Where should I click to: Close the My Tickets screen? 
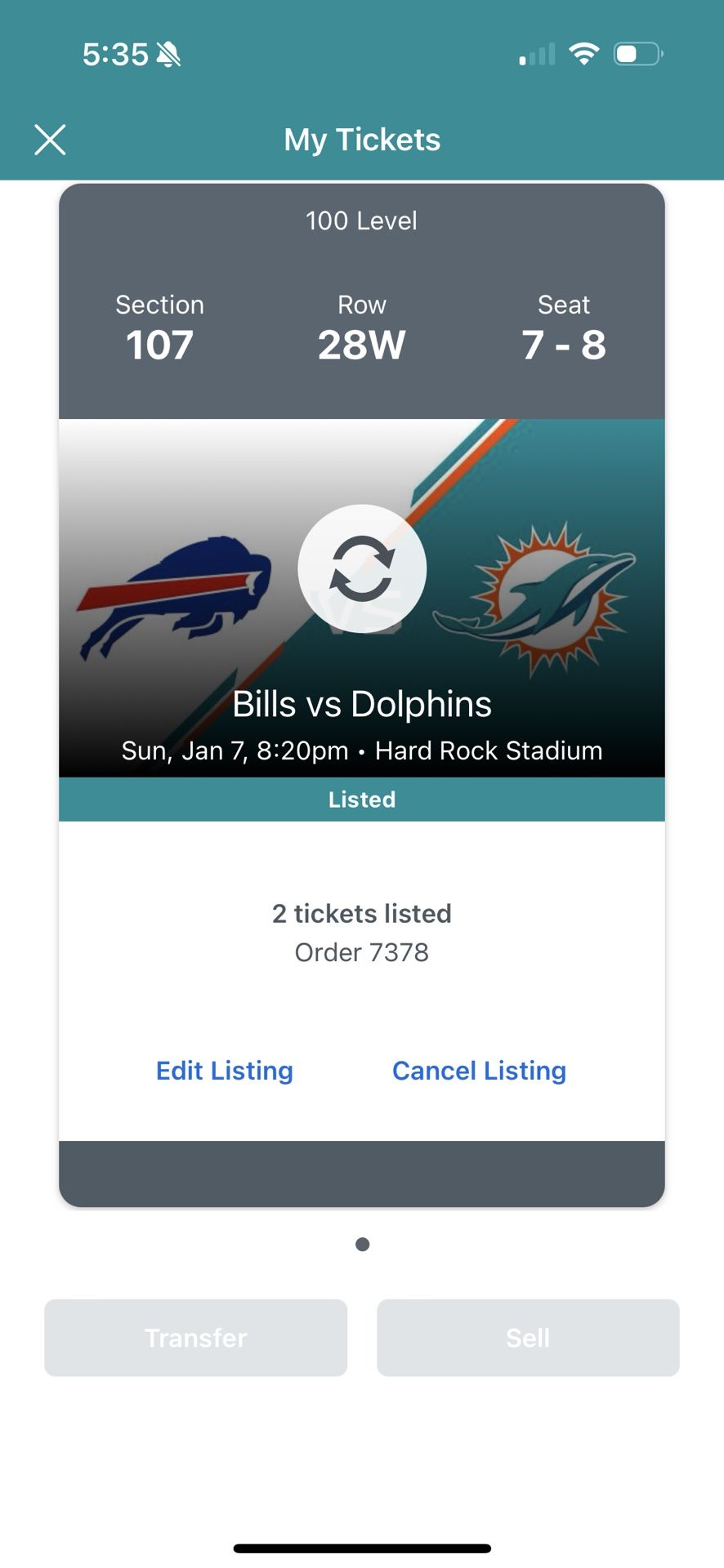[x=50, y=140]
